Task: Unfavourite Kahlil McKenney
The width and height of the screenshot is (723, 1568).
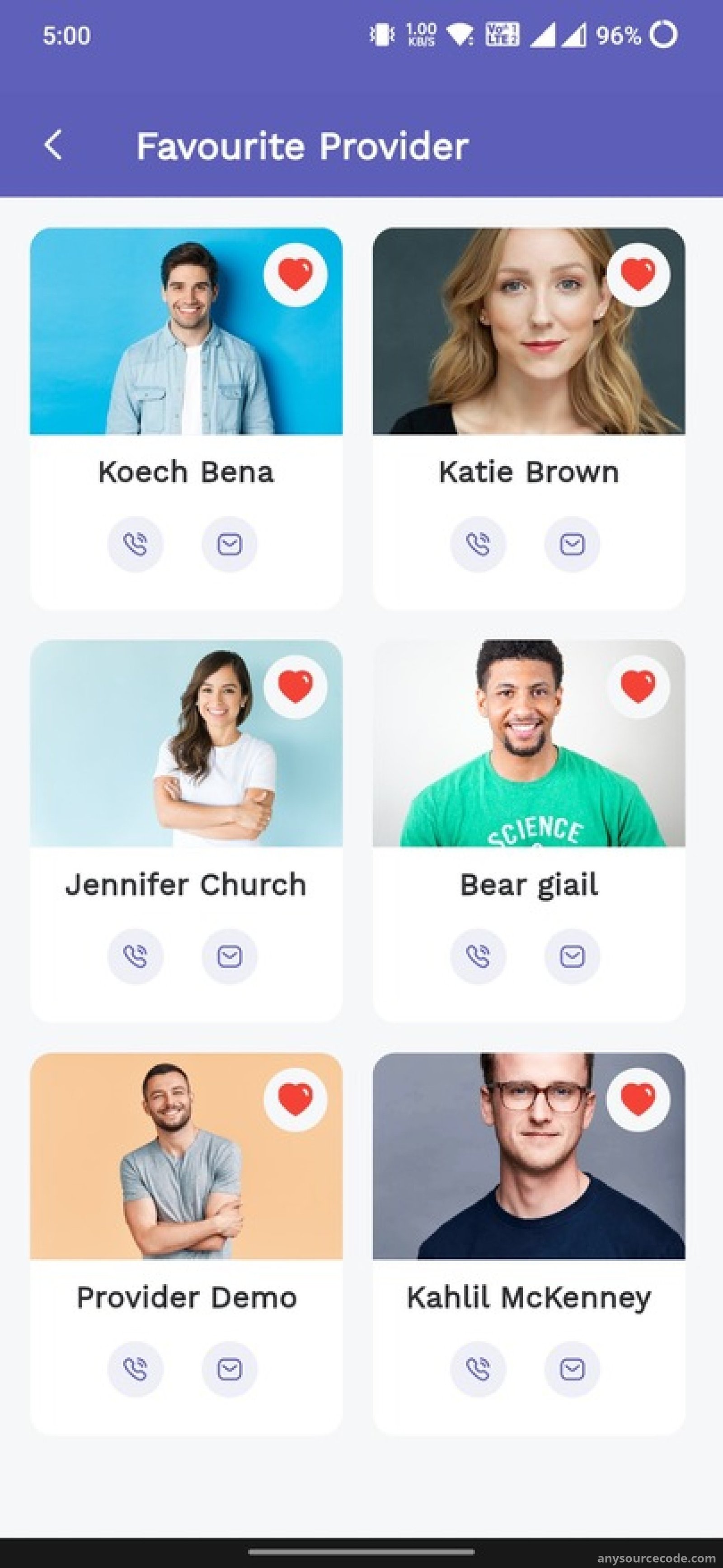Action: 638,1099
